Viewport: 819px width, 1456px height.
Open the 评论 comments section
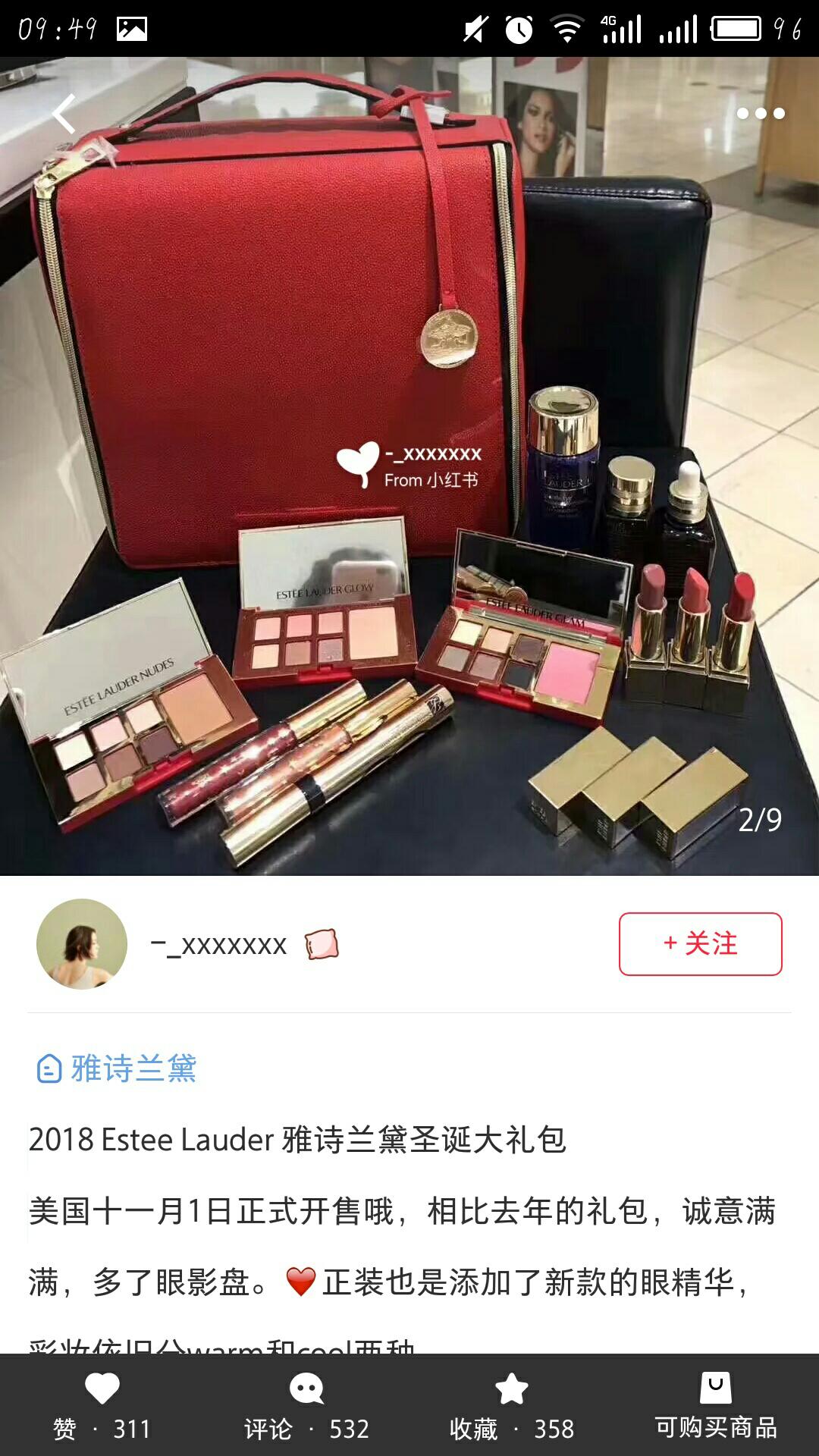[x=306, y=1404]
